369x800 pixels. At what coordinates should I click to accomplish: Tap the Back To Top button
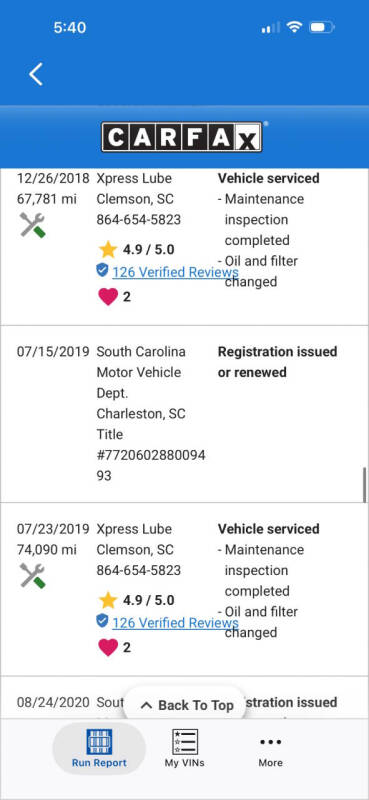click(x=186, y=705)
